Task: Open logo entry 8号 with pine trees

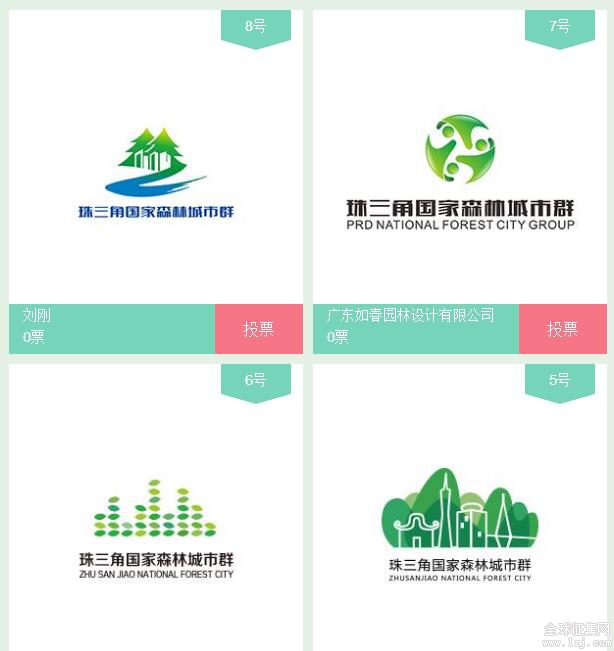Action: pyautogui.click(x=156, y=173)
